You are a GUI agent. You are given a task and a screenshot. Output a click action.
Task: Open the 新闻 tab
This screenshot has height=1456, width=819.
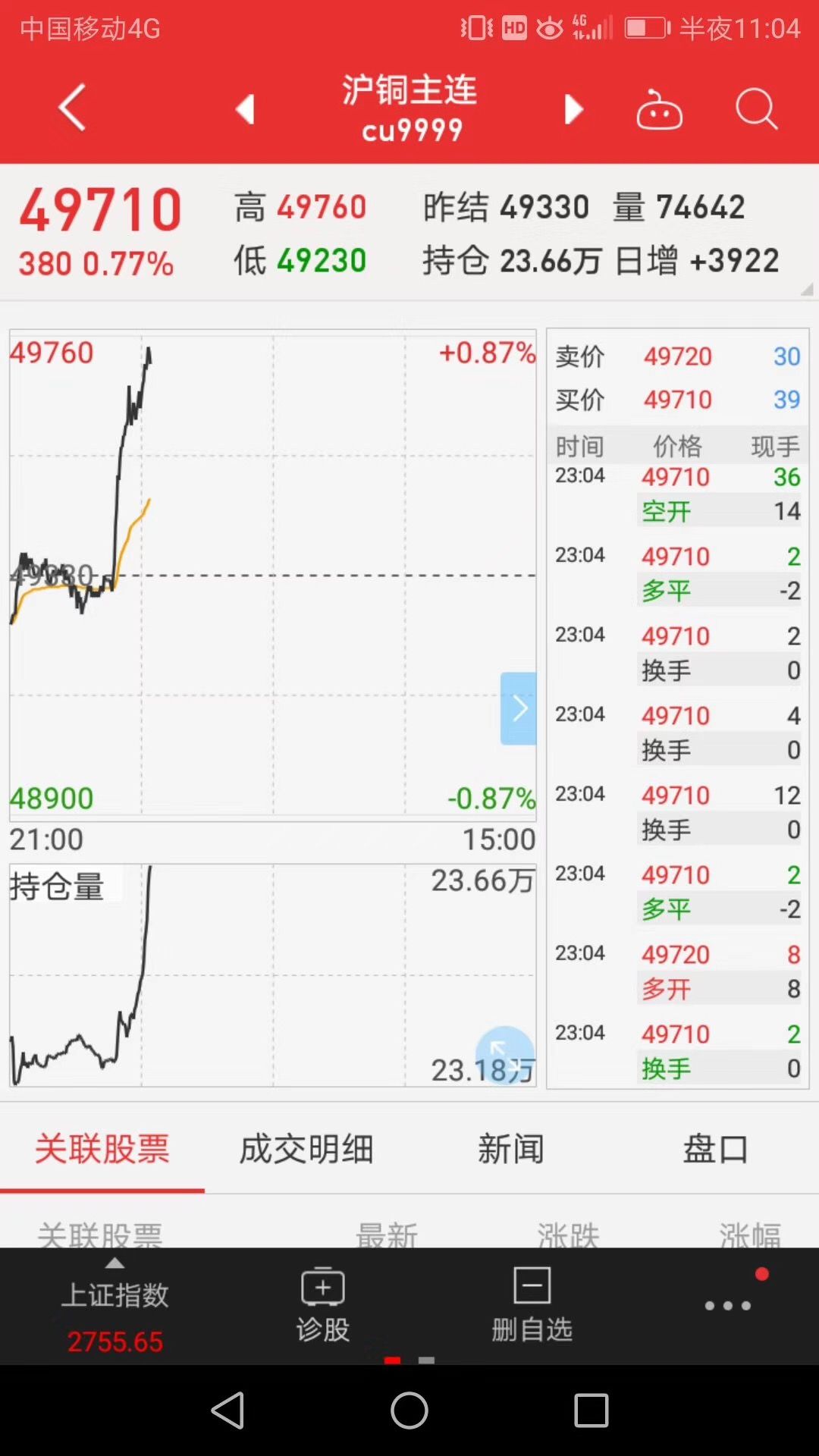511,1149
